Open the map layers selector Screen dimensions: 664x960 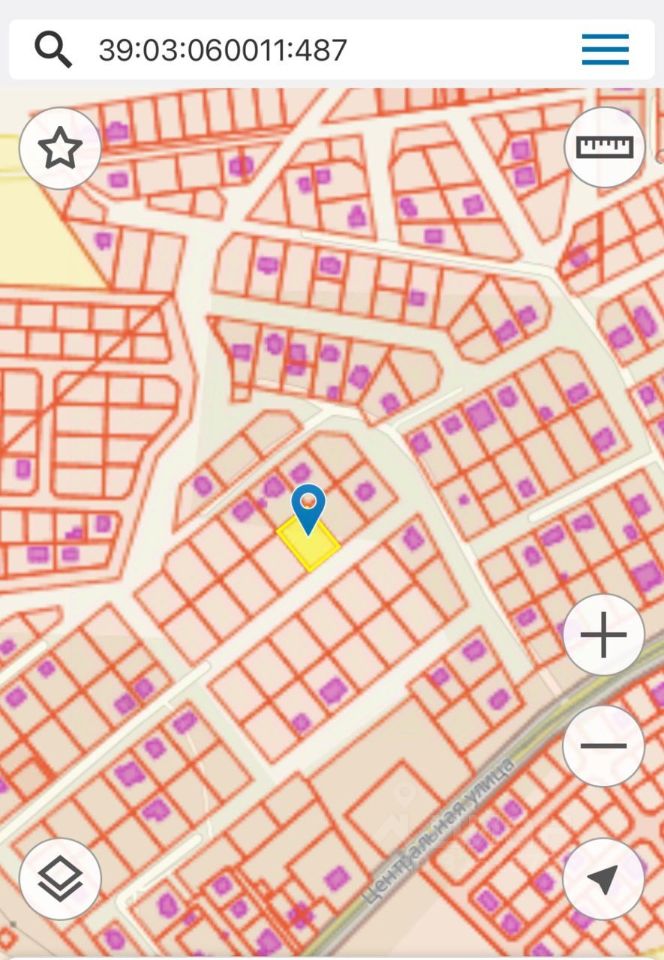pos(60,879)
